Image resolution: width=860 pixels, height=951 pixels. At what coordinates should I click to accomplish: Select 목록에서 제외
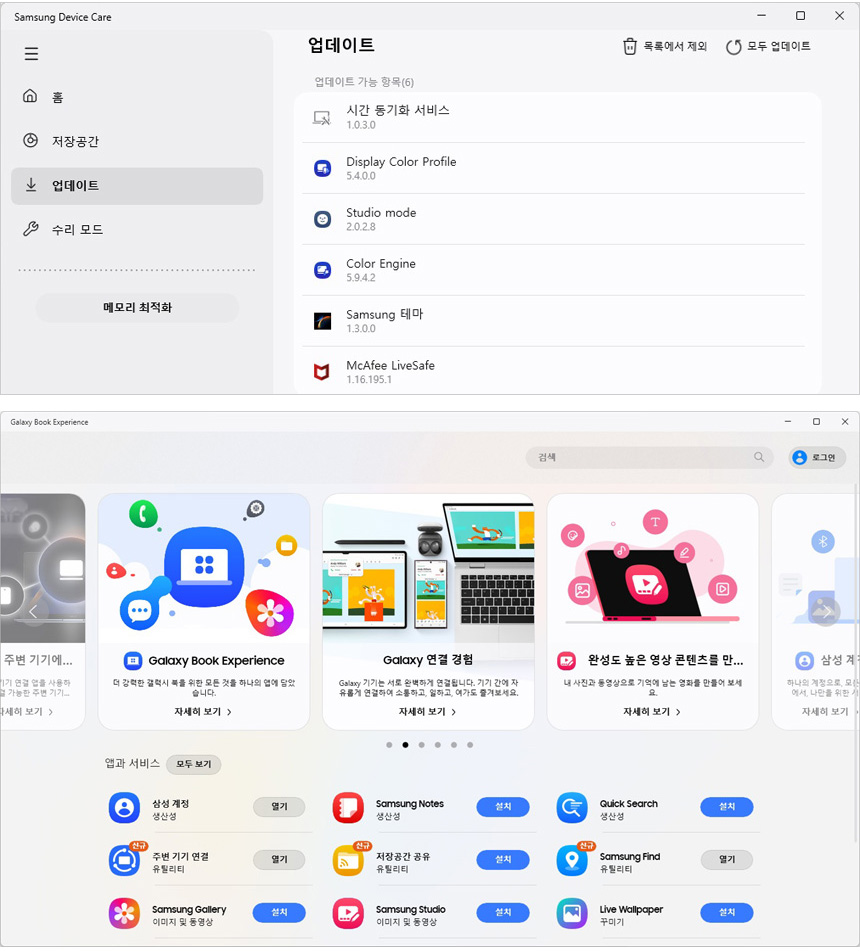tap(665, 46)
